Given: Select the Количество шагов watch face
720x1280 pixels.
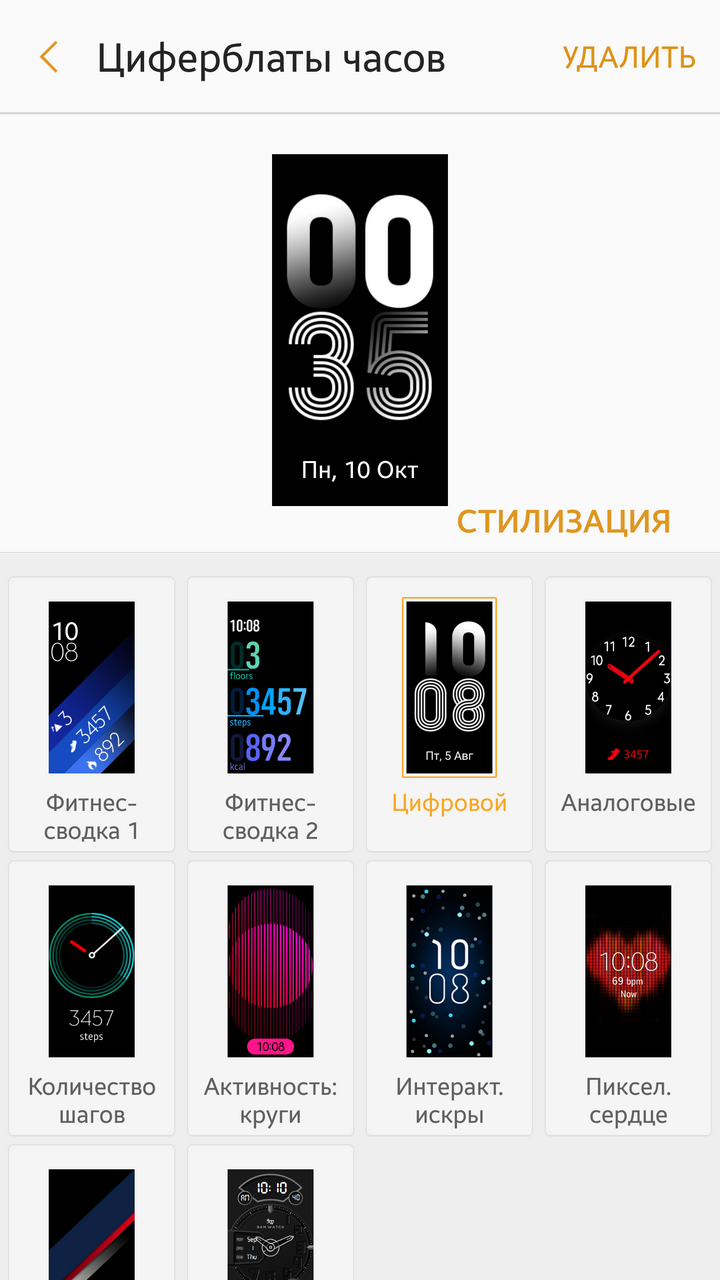Looking at the screenshot, I should (92, 998).
